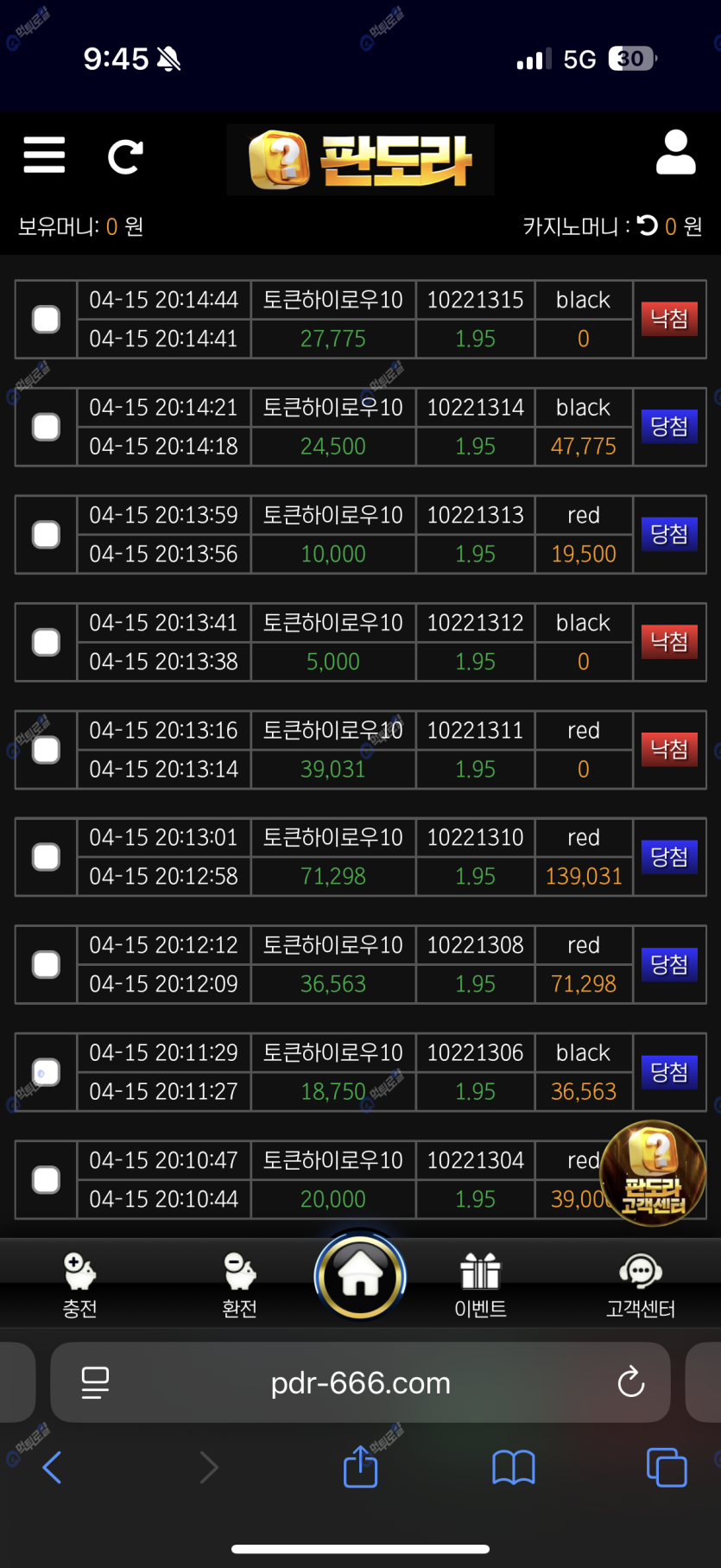721x1568 pixels.
Task: Tap the page refresh icon in header
Action: [x=125, y=156]
